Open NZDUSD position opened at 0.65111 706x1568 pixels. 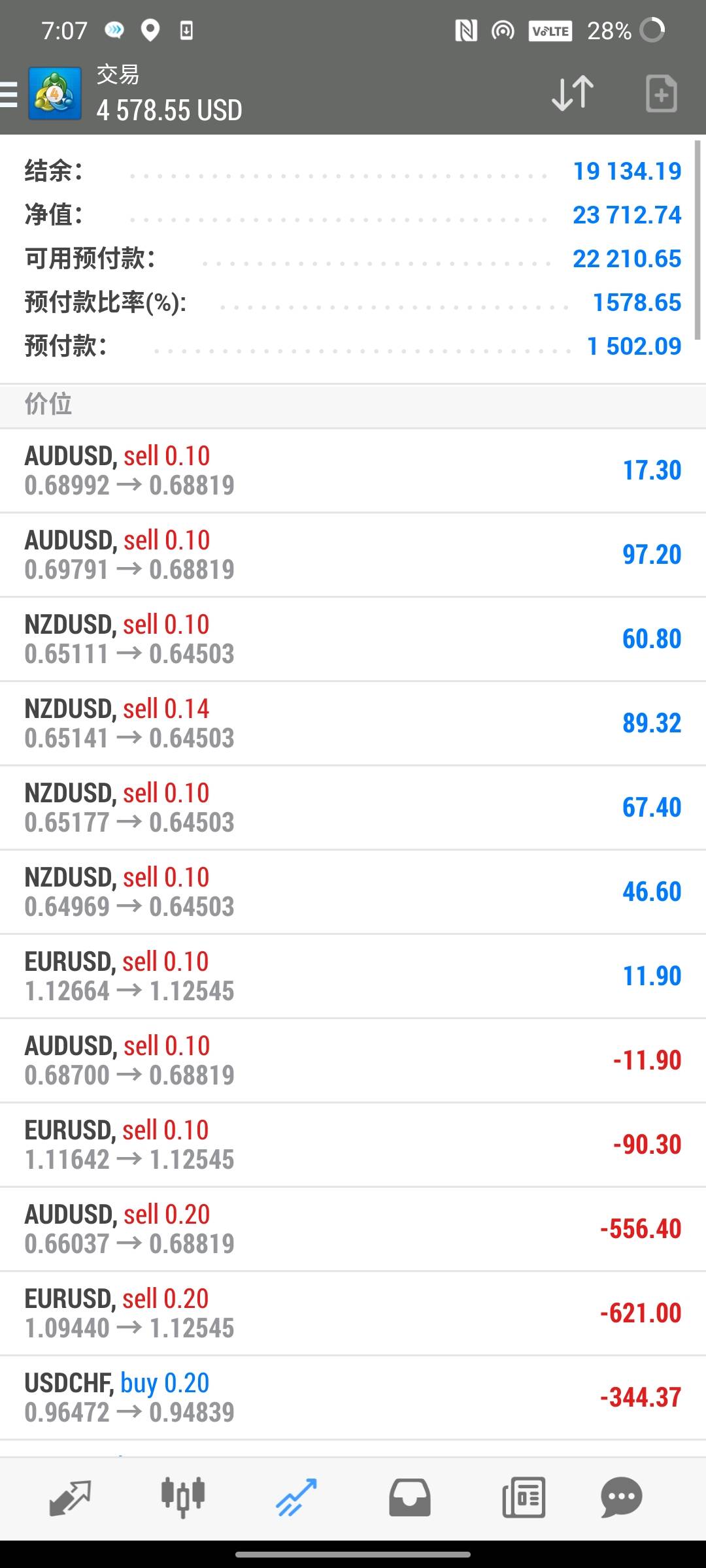(x=353, y=639)
